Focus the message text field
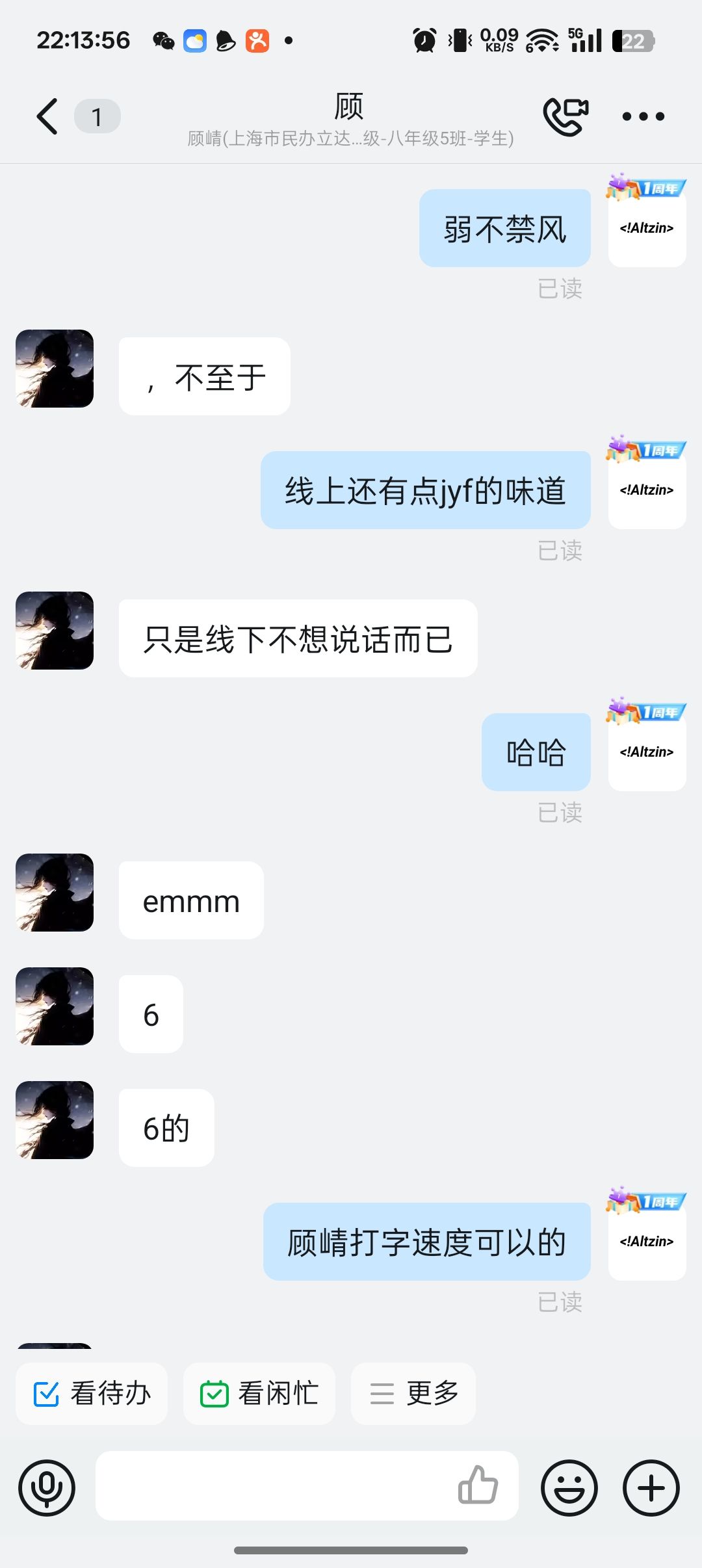The height and width of the screenshot is (1568, 702). click(273, 1486)
